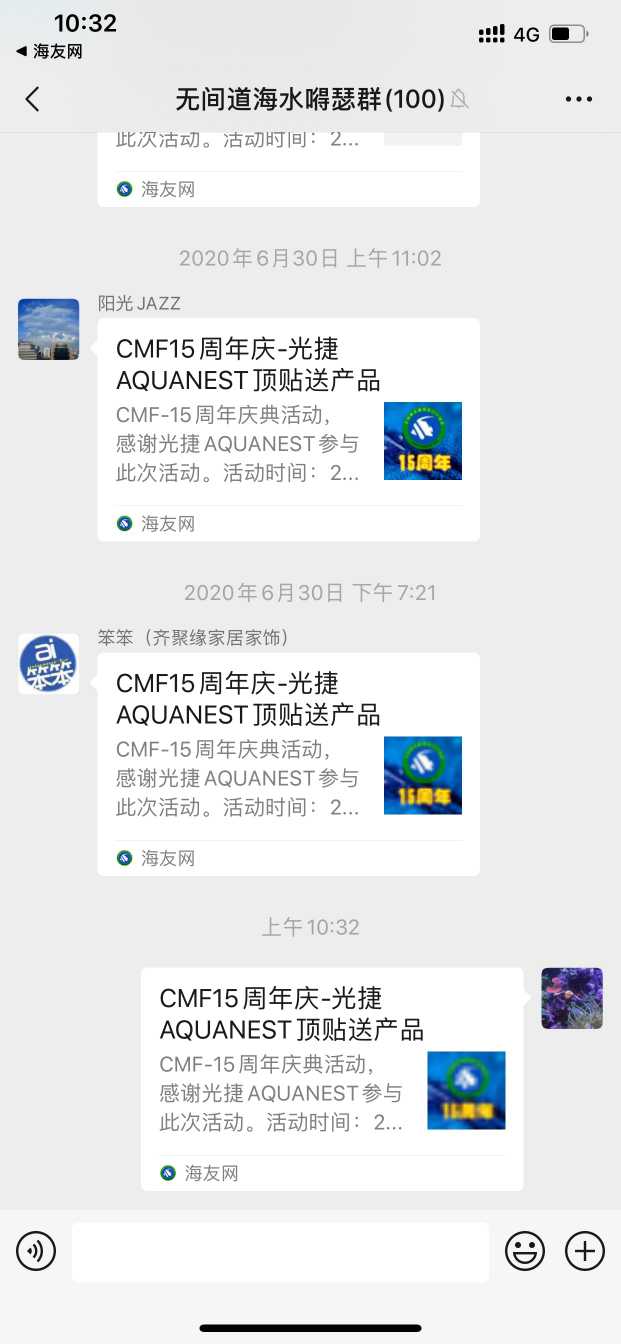Switch to voice message input
Viewport: 621px width, 1344px height.
[36, 1251]
